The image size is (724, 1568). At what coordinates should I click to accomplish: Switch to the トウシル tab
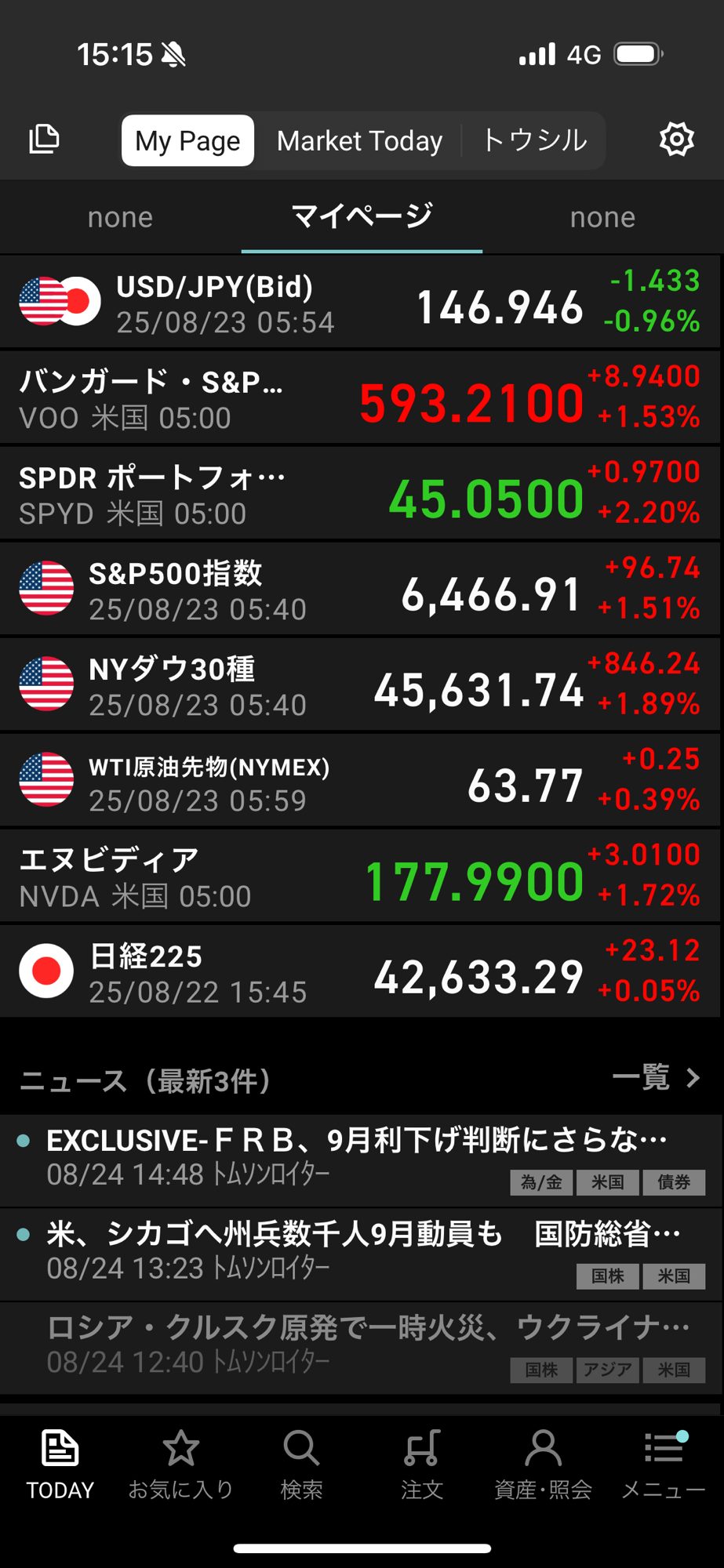coord(534,141)
